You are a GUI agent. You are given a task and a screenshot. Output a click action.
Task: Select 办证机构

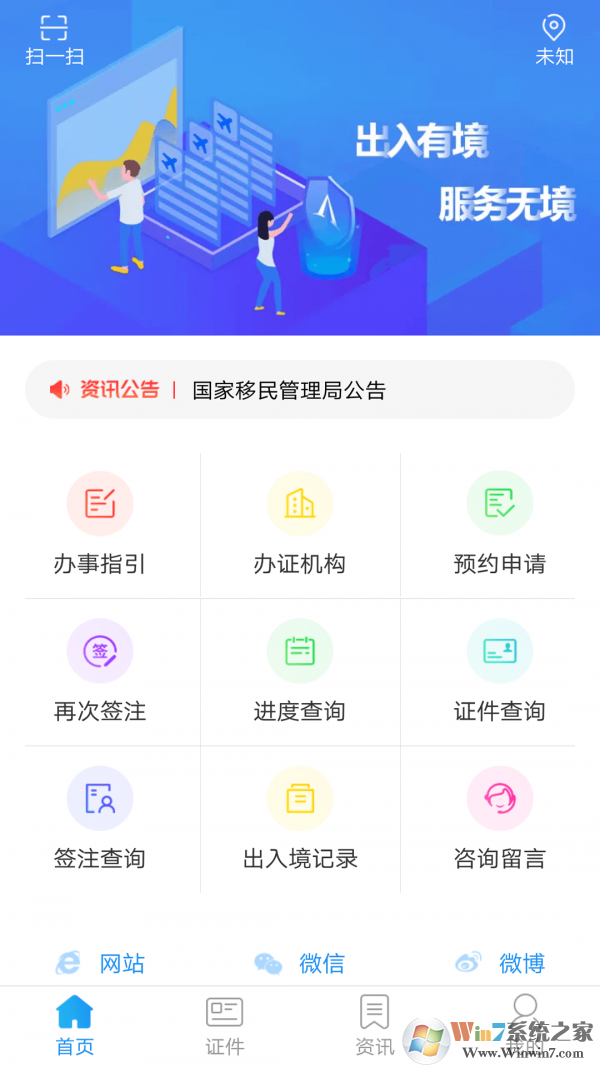300,524
